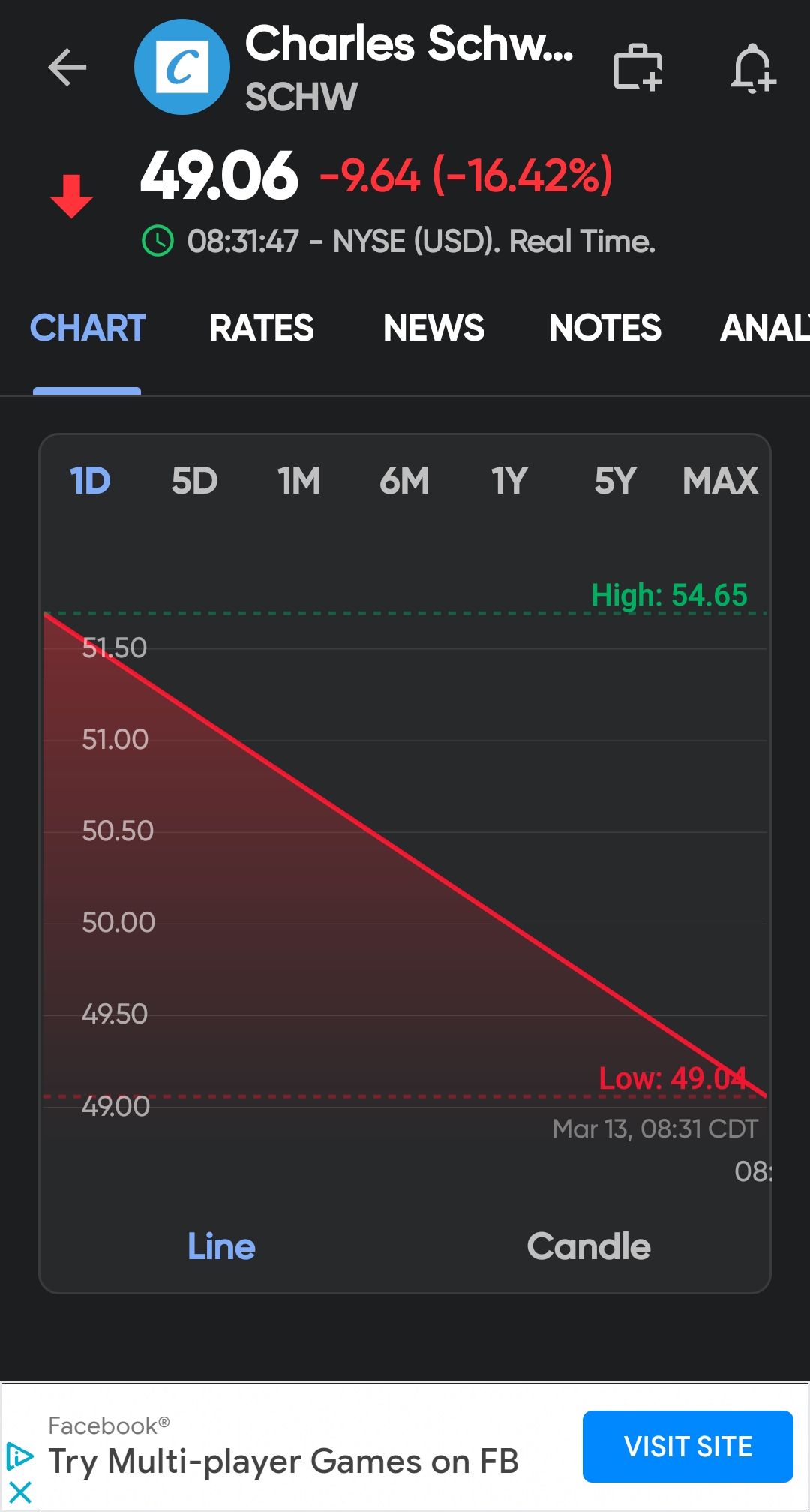This screenshot has width=810, height=1512.
Task: Close the Facebook ad banner
Action: (x=20, y=1493)
